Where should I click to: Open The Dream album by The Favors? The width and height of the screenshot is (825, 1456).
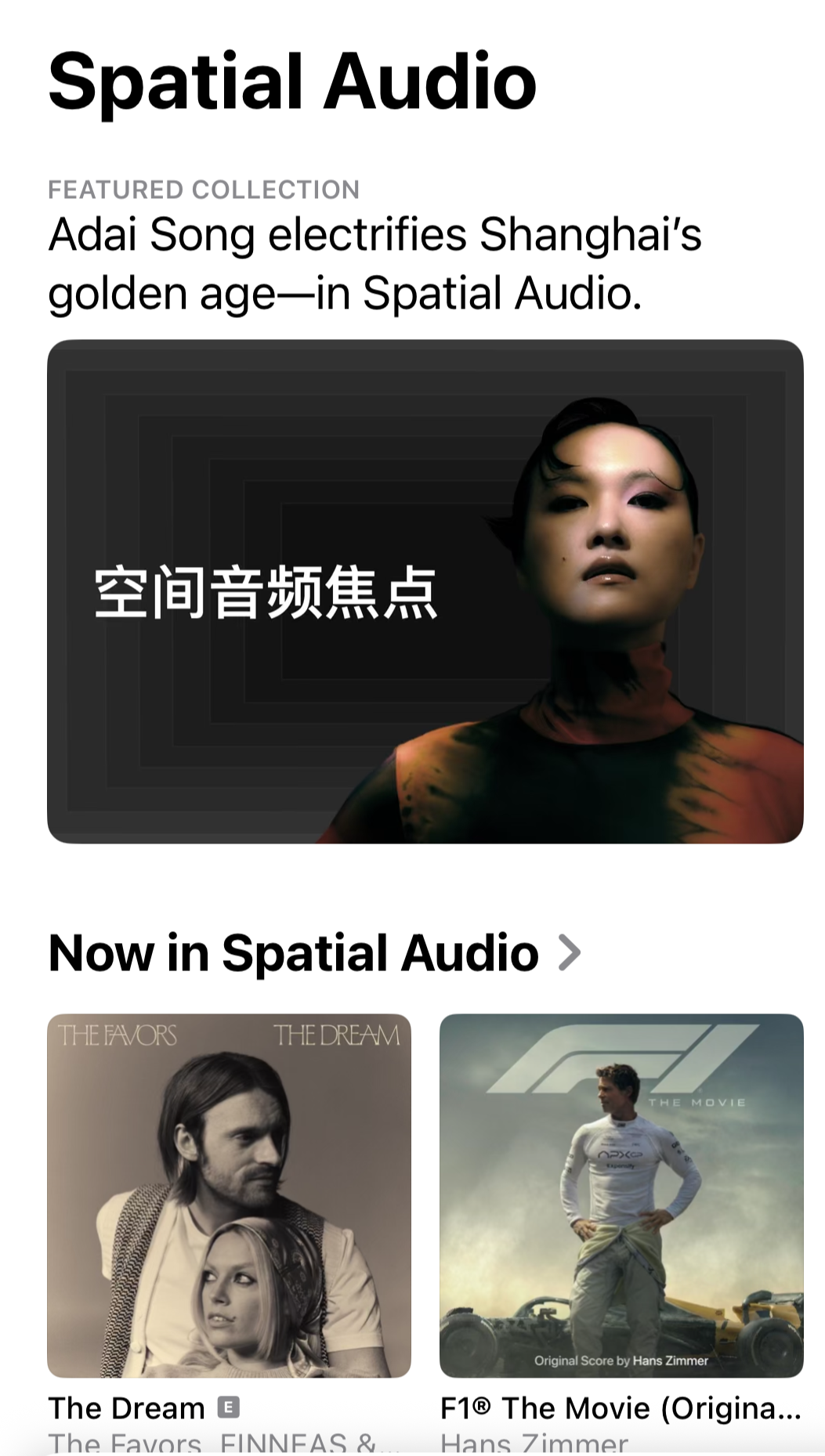click(x=229, y=1195)
